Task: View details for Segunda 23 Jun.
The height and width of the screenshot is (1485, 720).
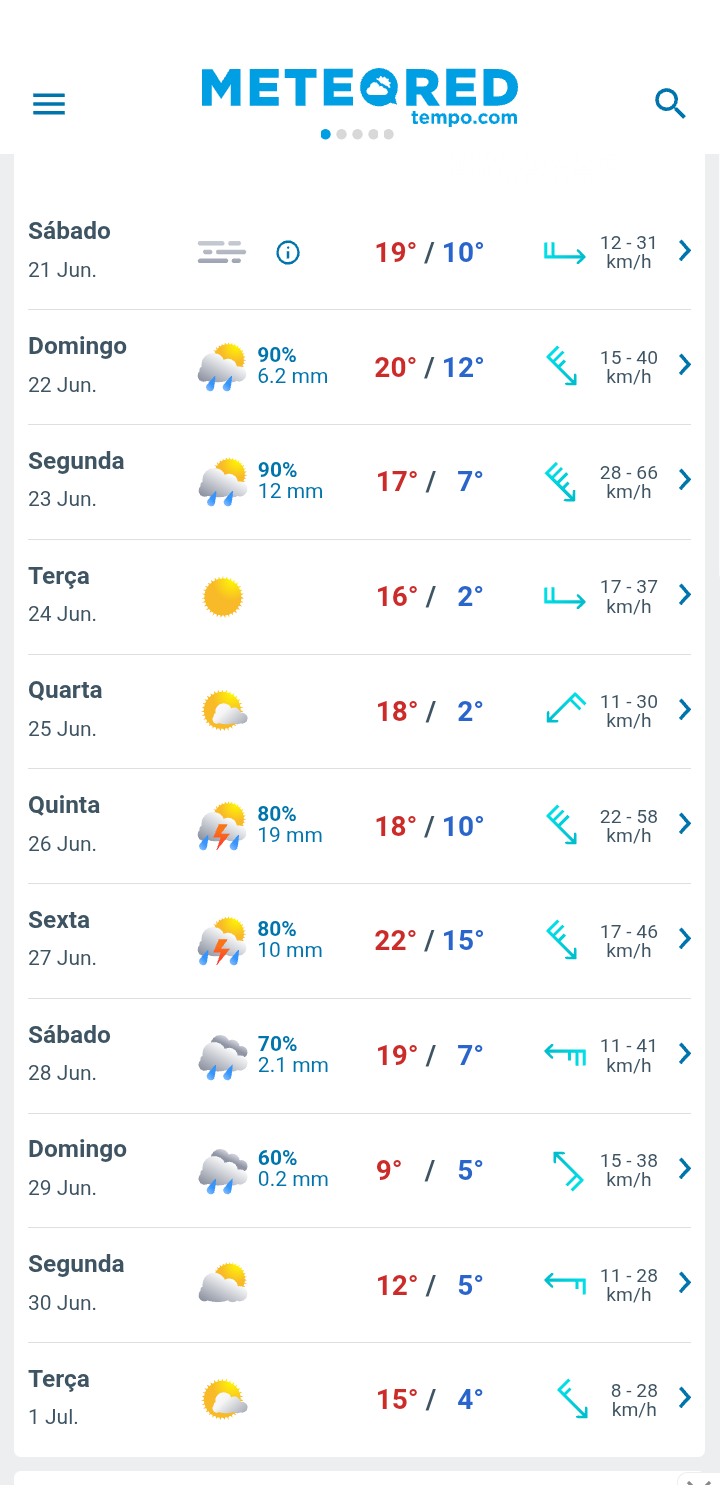Action: click(359, 482)
